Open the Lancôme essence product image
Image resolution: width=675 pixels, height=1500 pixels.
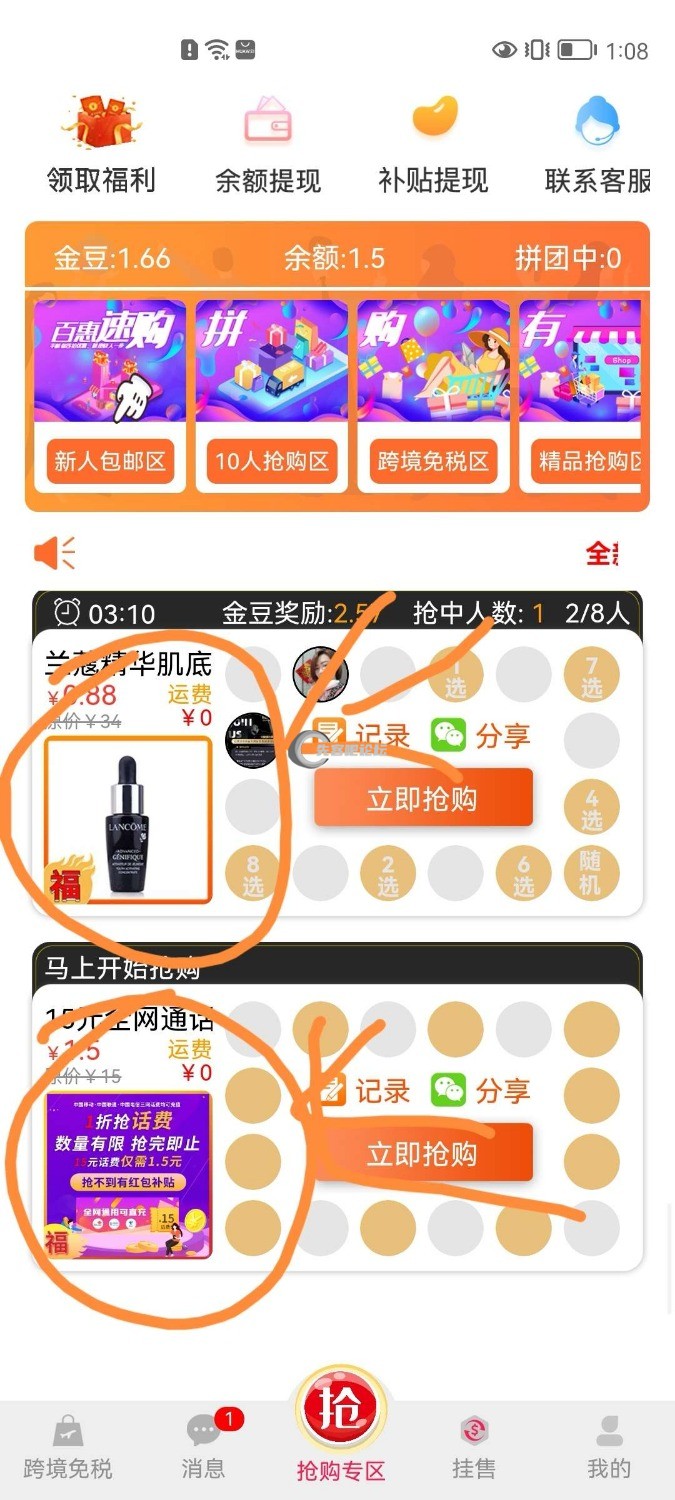[x=128, y=820]
